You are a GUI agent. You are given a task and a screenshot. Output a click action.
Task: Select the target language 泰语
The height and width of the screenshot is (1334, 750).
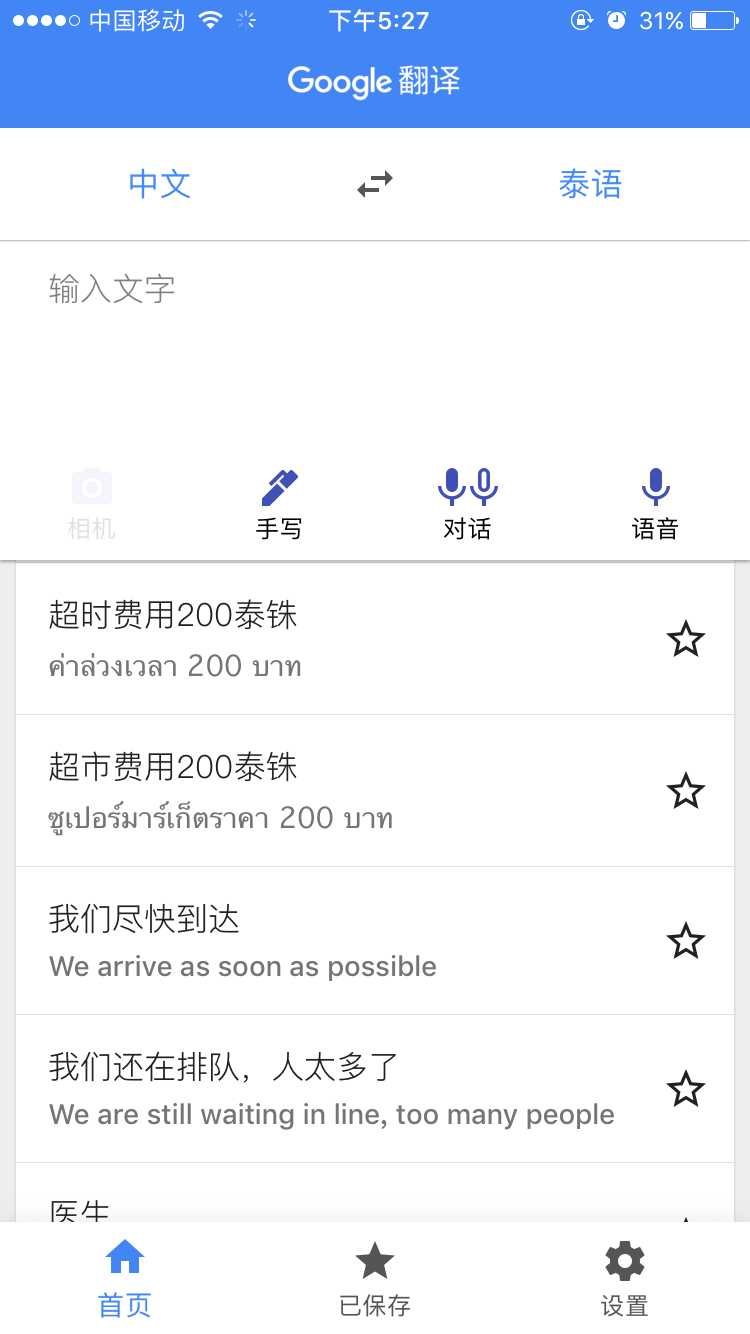pyautogui.click(x=590, y=184)
